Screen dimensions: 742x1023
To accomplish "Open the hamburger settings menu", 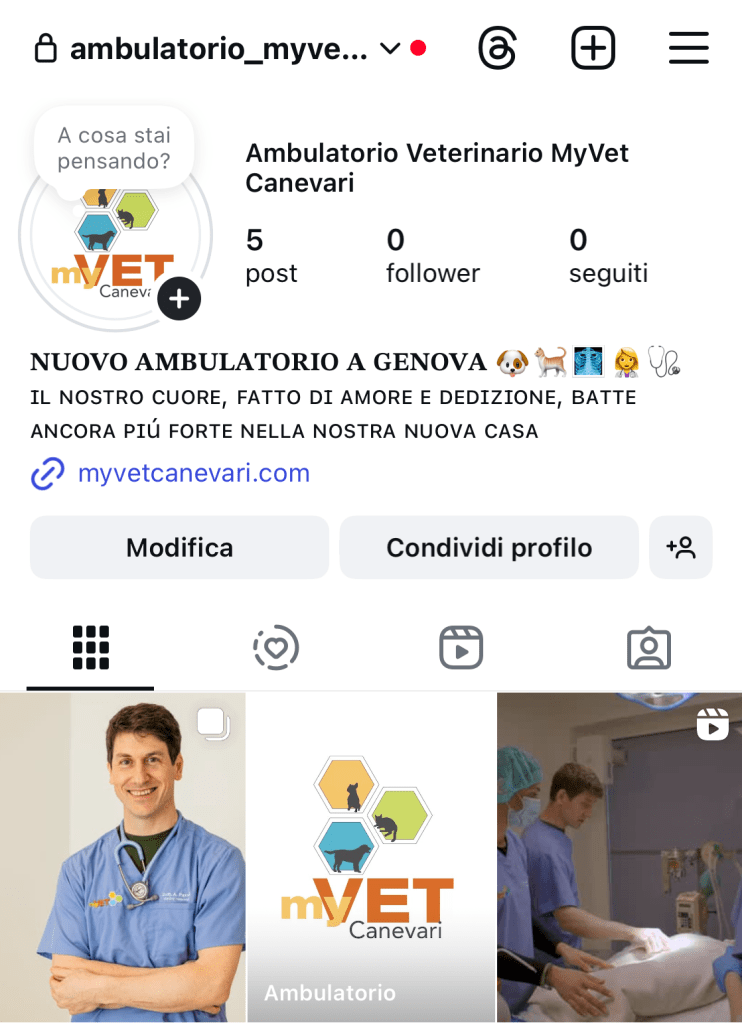I will pos(688,48).
